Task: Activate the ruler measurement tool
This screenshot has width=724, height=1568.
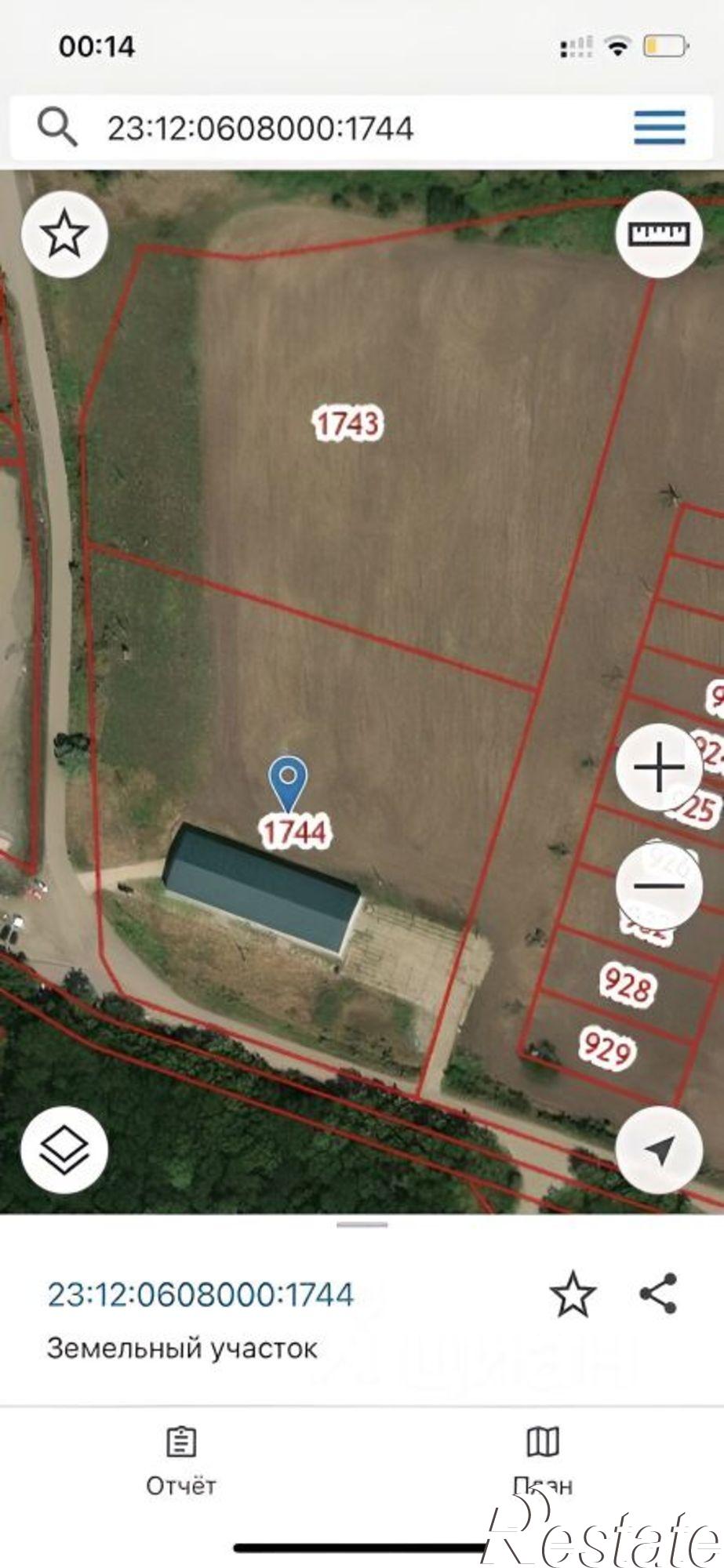Action: (659, 234)
